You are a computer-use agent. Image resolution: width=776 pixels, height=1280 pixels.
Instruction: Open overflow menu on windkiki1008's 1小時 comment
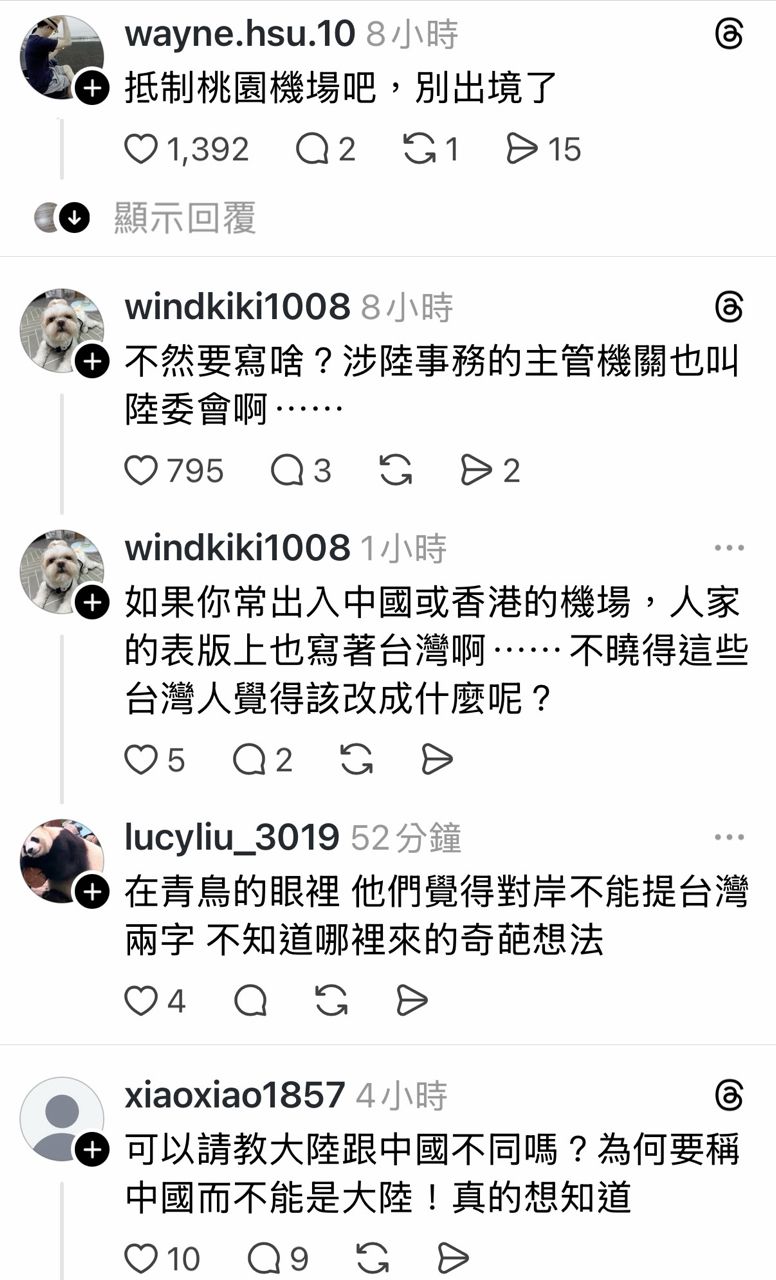tap(729, 548)
